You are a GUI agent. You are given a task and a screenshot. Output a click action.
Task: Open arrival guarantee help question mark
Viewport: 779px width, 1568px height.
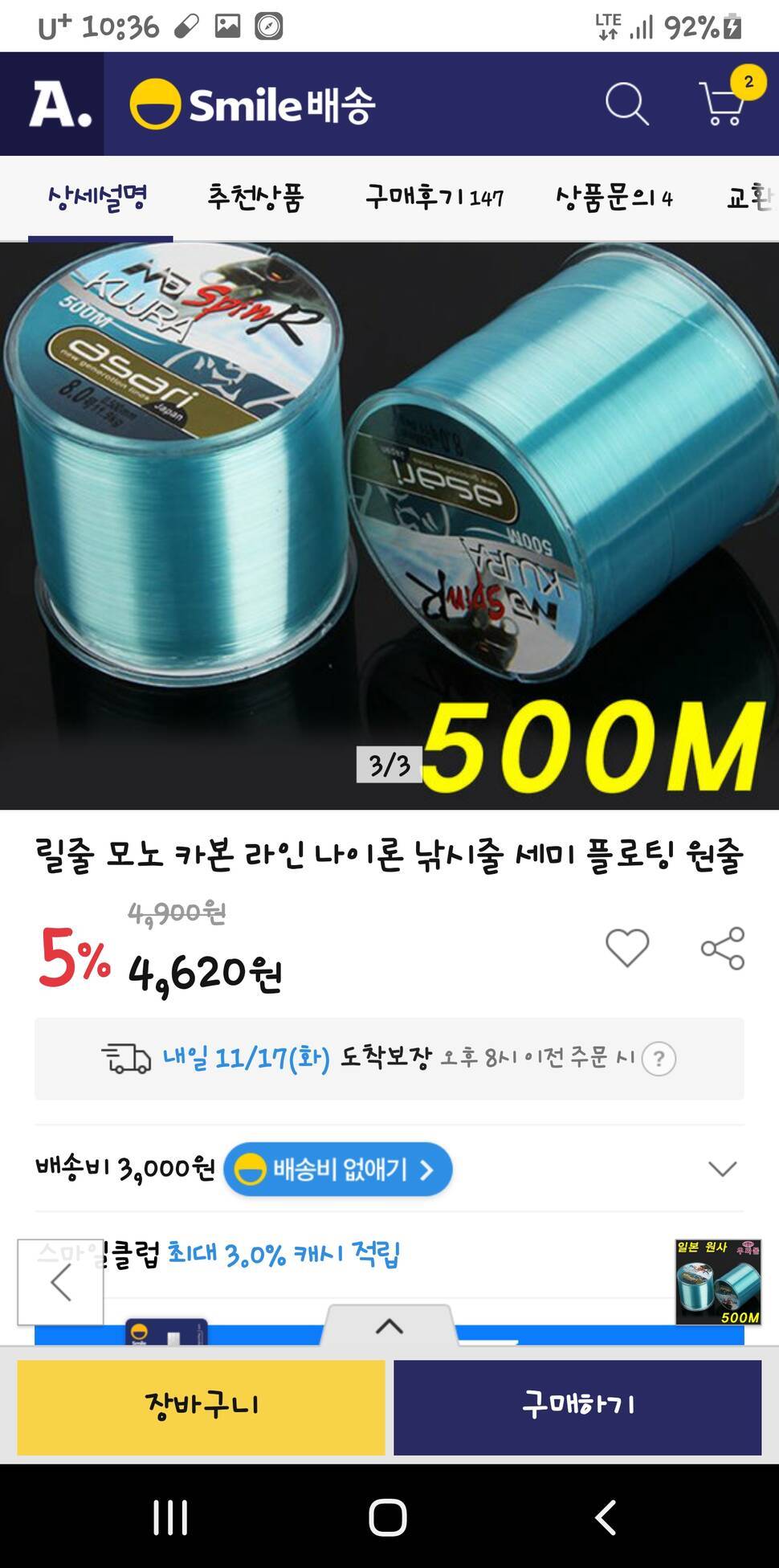click(x=659, y=1059)
